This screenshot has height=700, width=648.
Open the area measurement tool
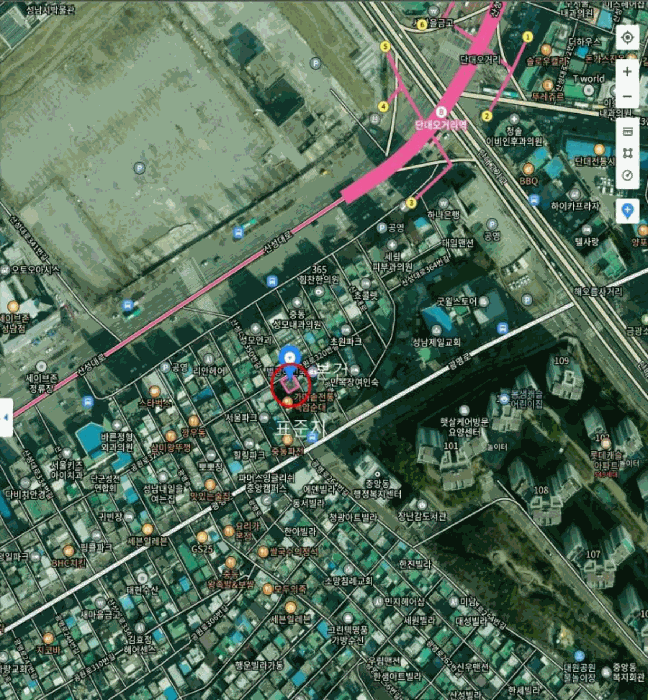coord(627,153)
